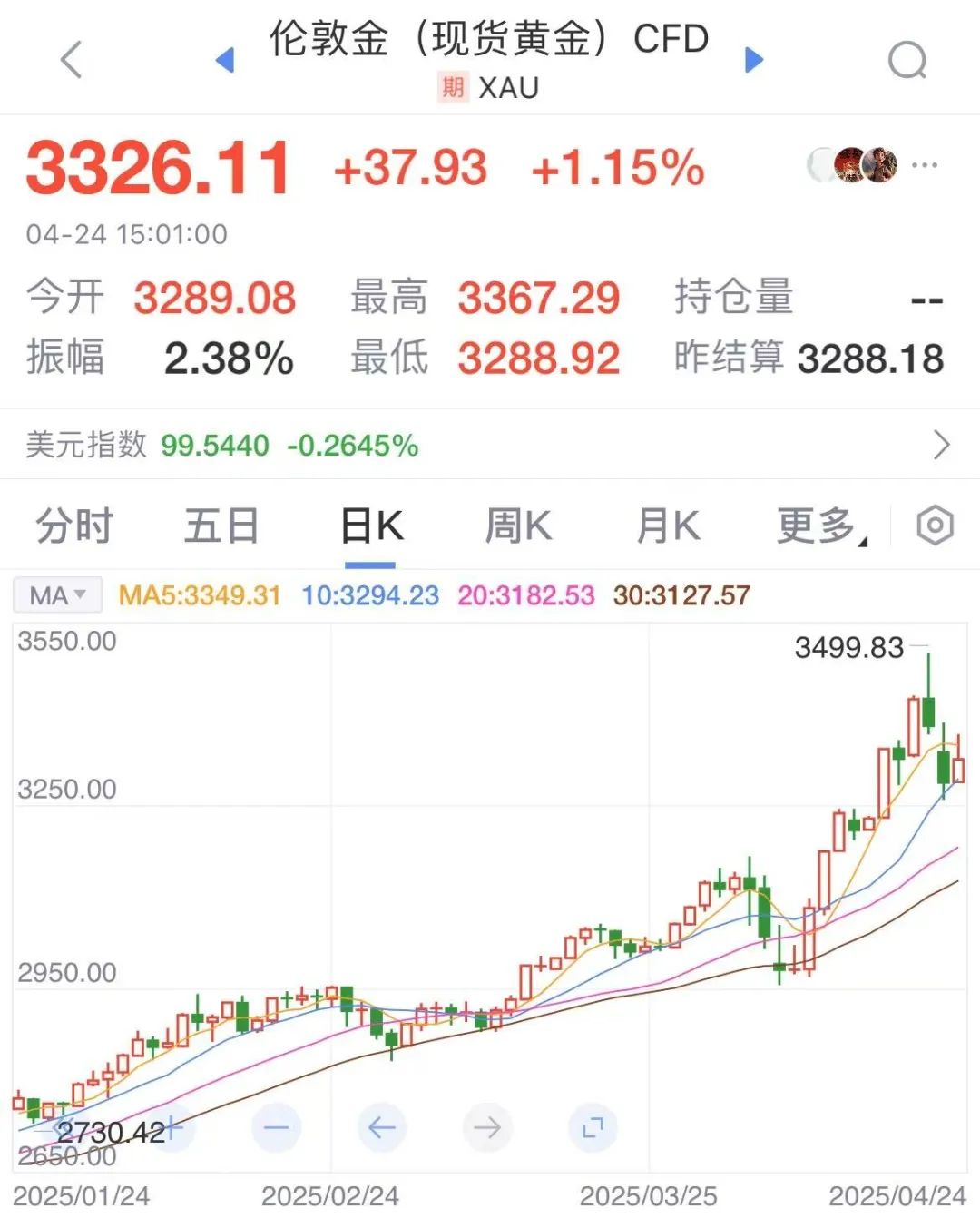Open the MA indicator dropdown
Image resolution: width=980 pixels, height=1218 pixels.
pyautogui.click(x=56, y=595)
